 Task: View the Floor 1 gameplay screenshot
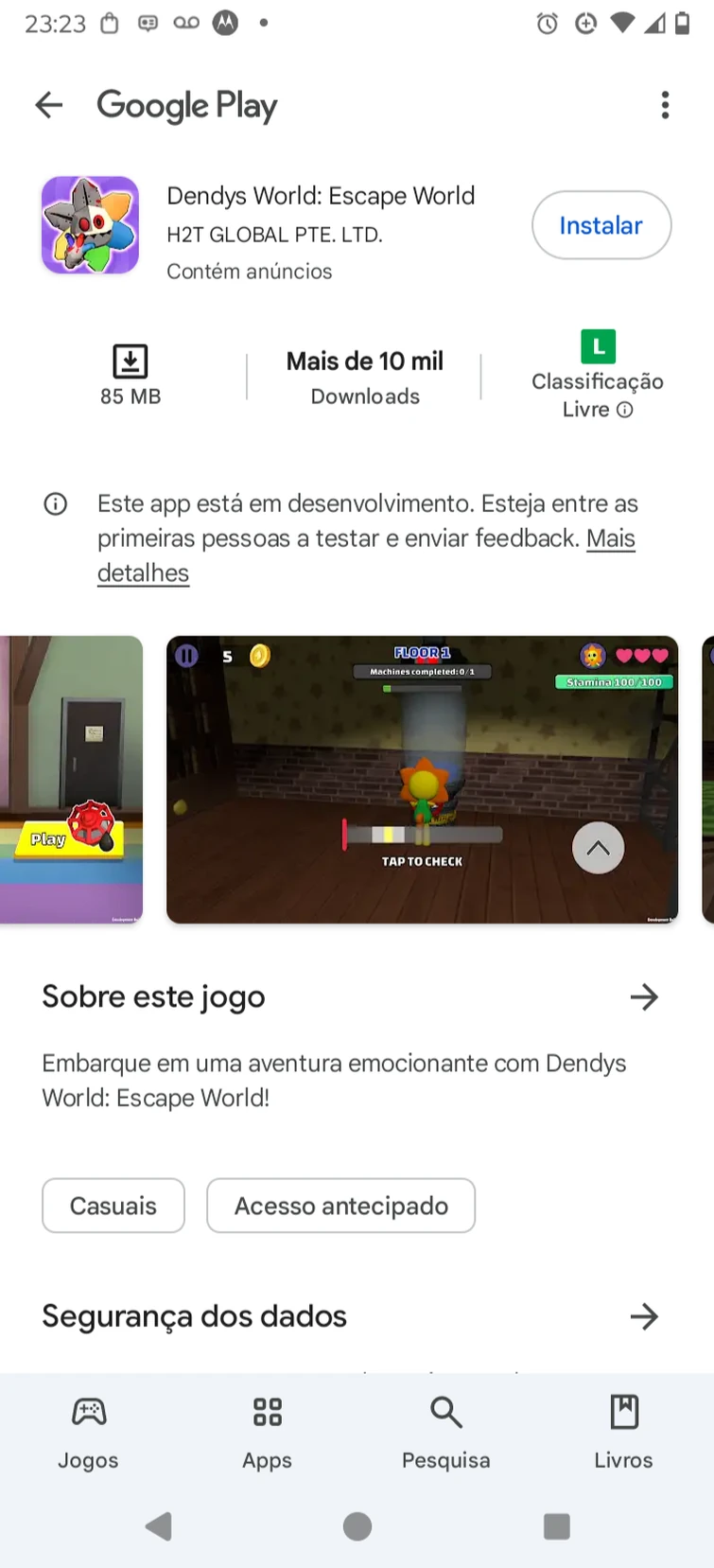coord(422,779)
